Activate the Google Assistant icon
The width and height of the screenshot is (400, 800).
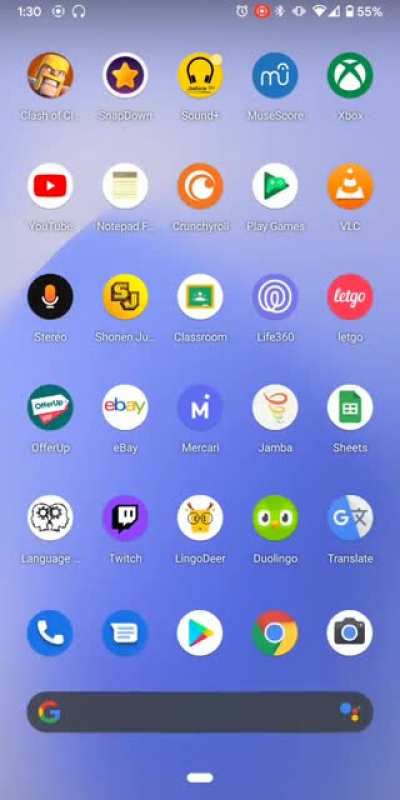[x=350, y=712]
